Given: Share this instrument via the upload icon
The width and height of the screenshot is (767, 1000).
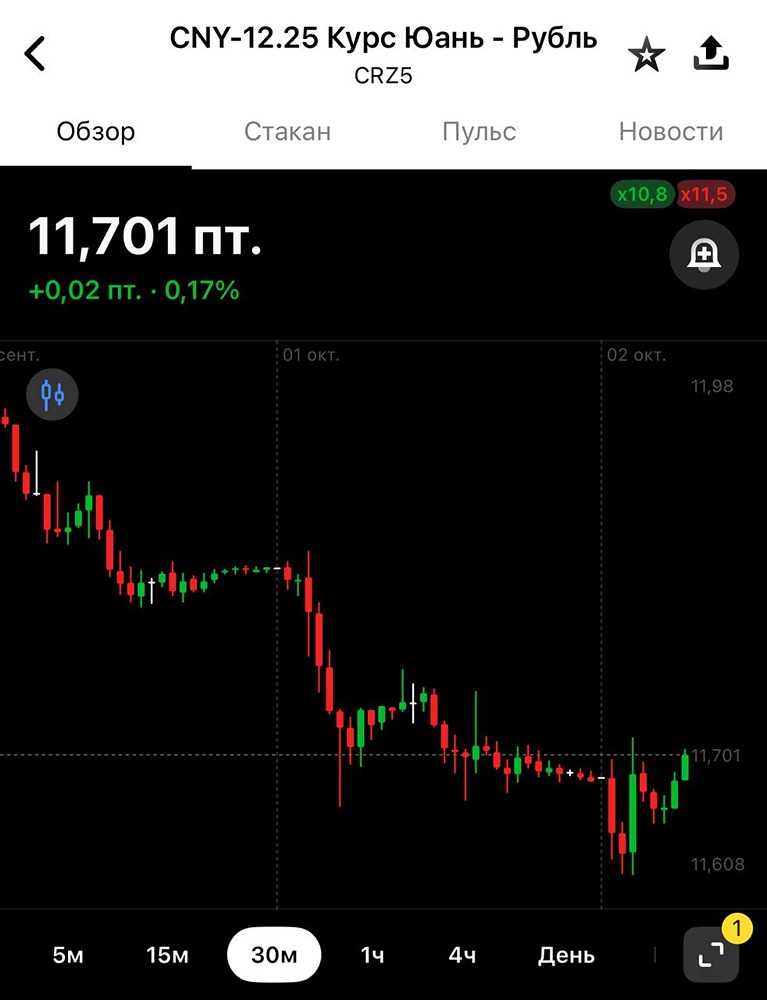Looking at the screenshot, I should (x=711, y=55).
